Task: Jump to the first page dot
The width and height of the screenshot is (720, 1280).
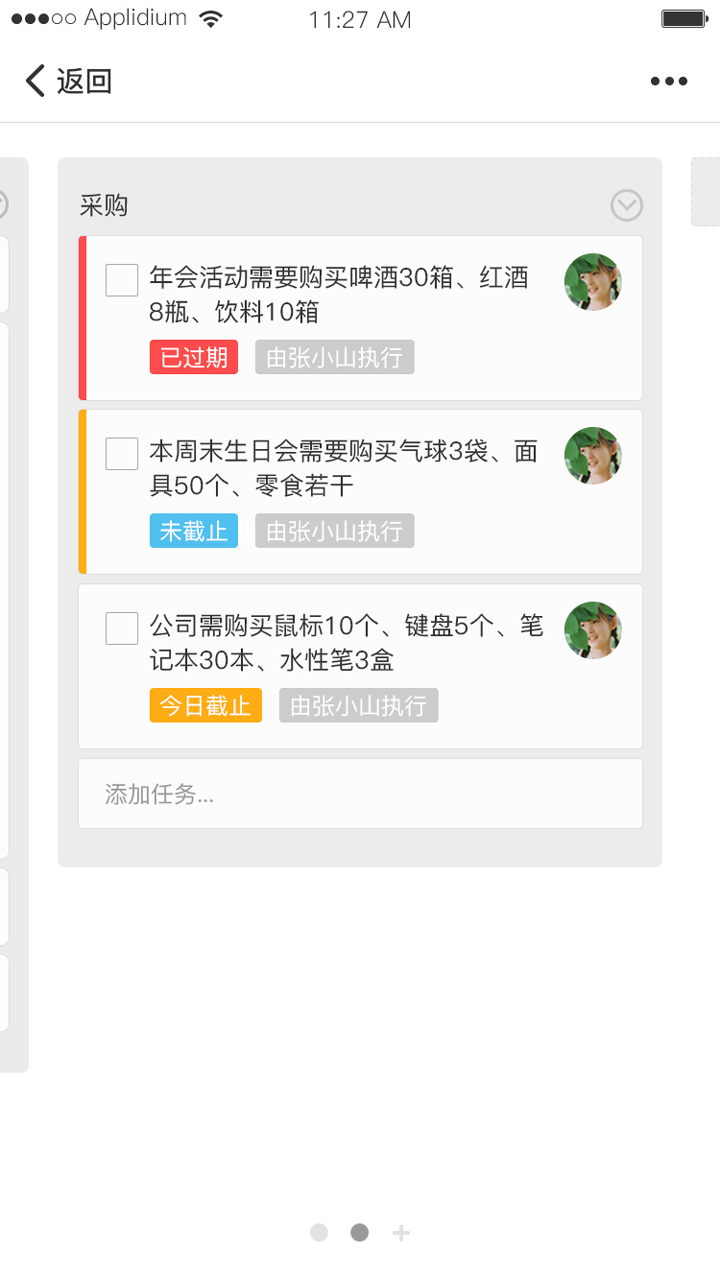Action: tap(319, 1233)
